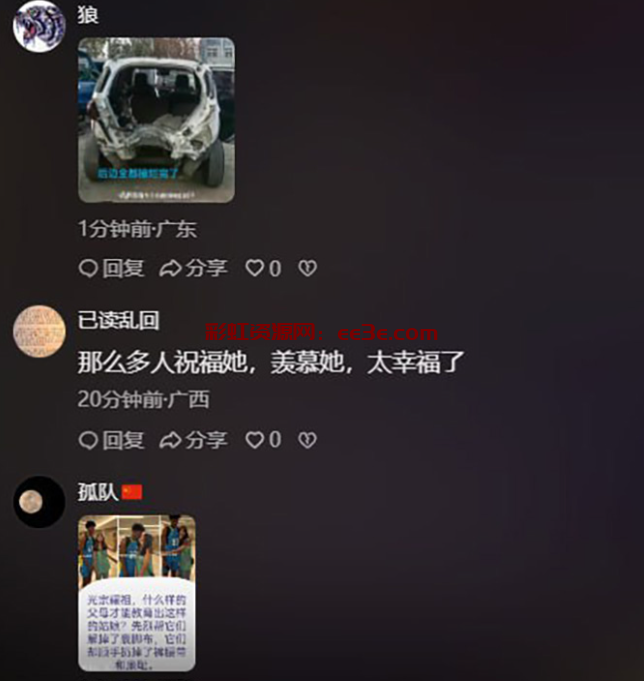
Task: Open 已读乱回's profile avatar
Action: 39,332
